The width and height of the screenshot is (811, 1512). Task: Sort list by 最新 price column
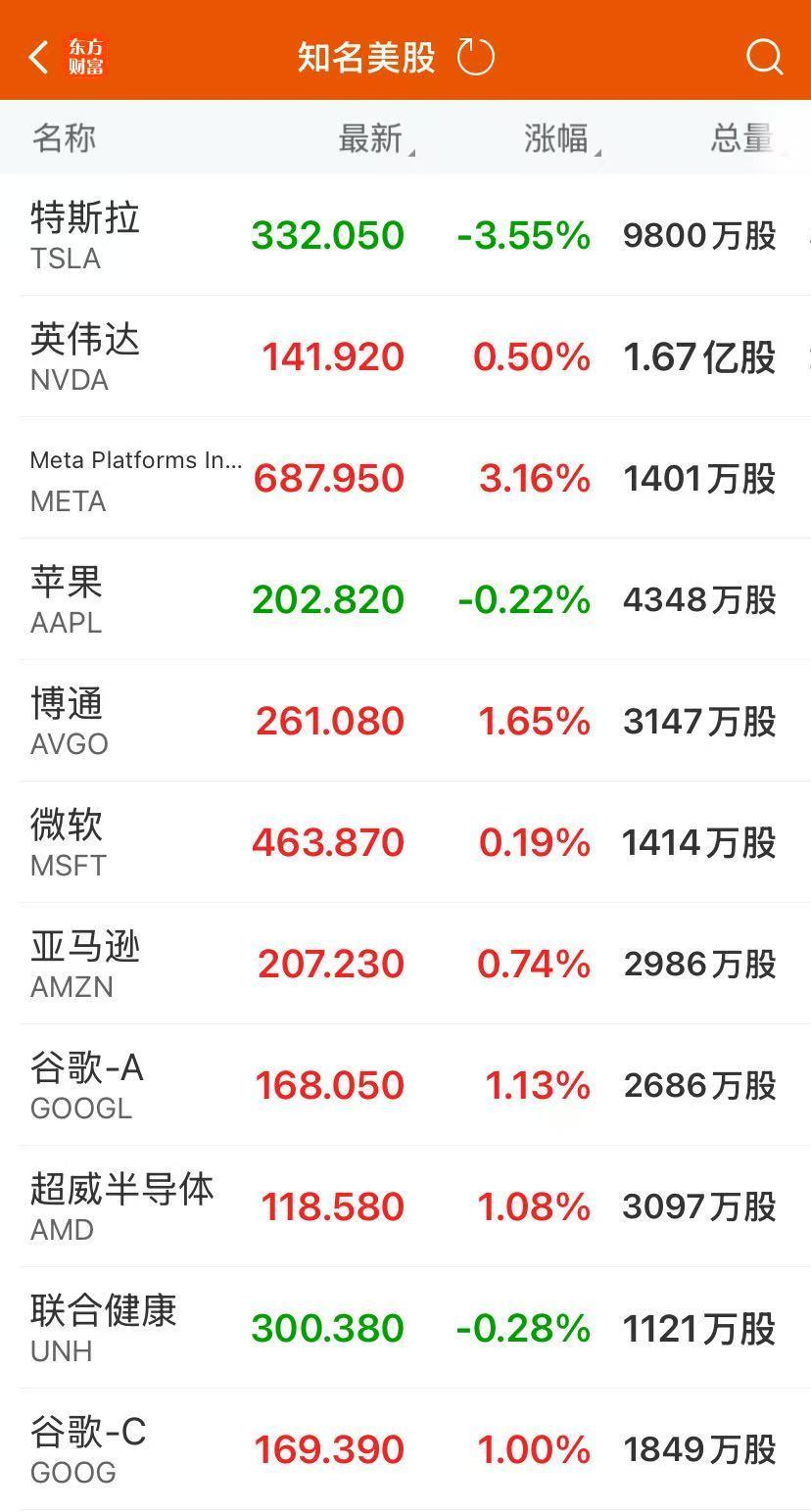pyautogui.click(x=376, y=138)
